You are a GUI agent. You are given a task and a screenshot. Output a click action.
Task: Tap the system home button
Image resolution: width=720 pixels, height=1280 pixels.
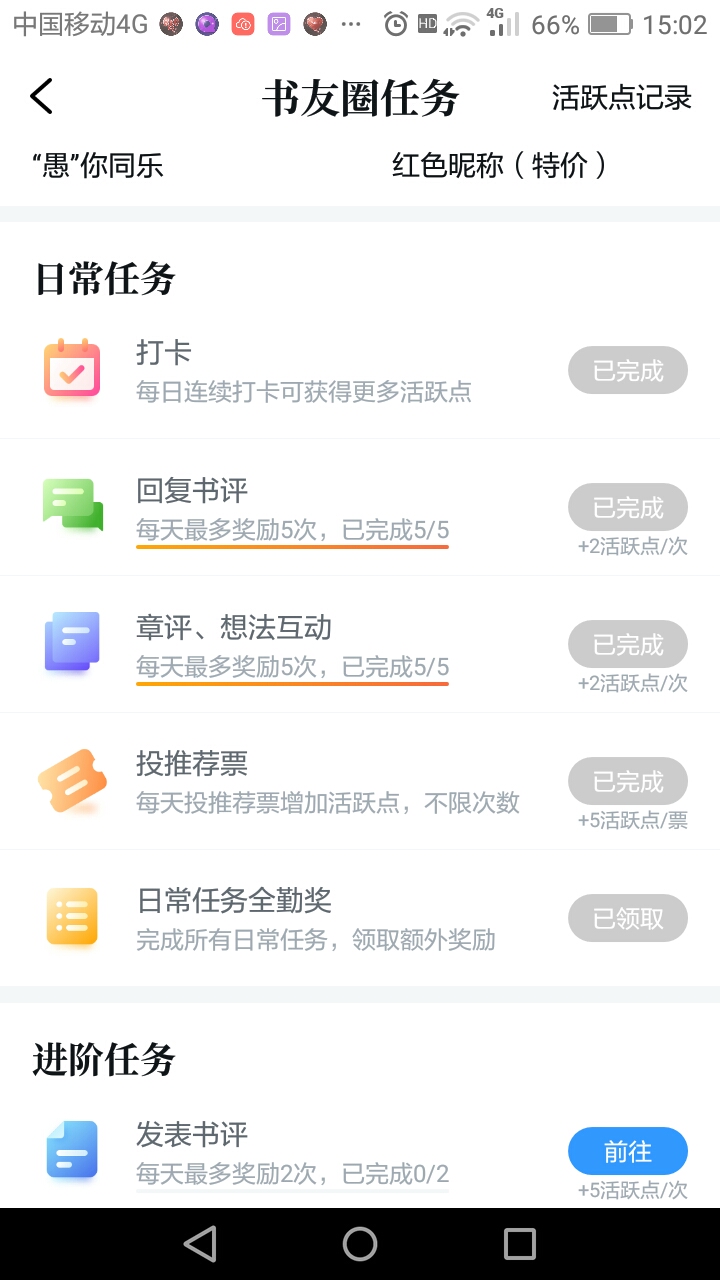360,1244
